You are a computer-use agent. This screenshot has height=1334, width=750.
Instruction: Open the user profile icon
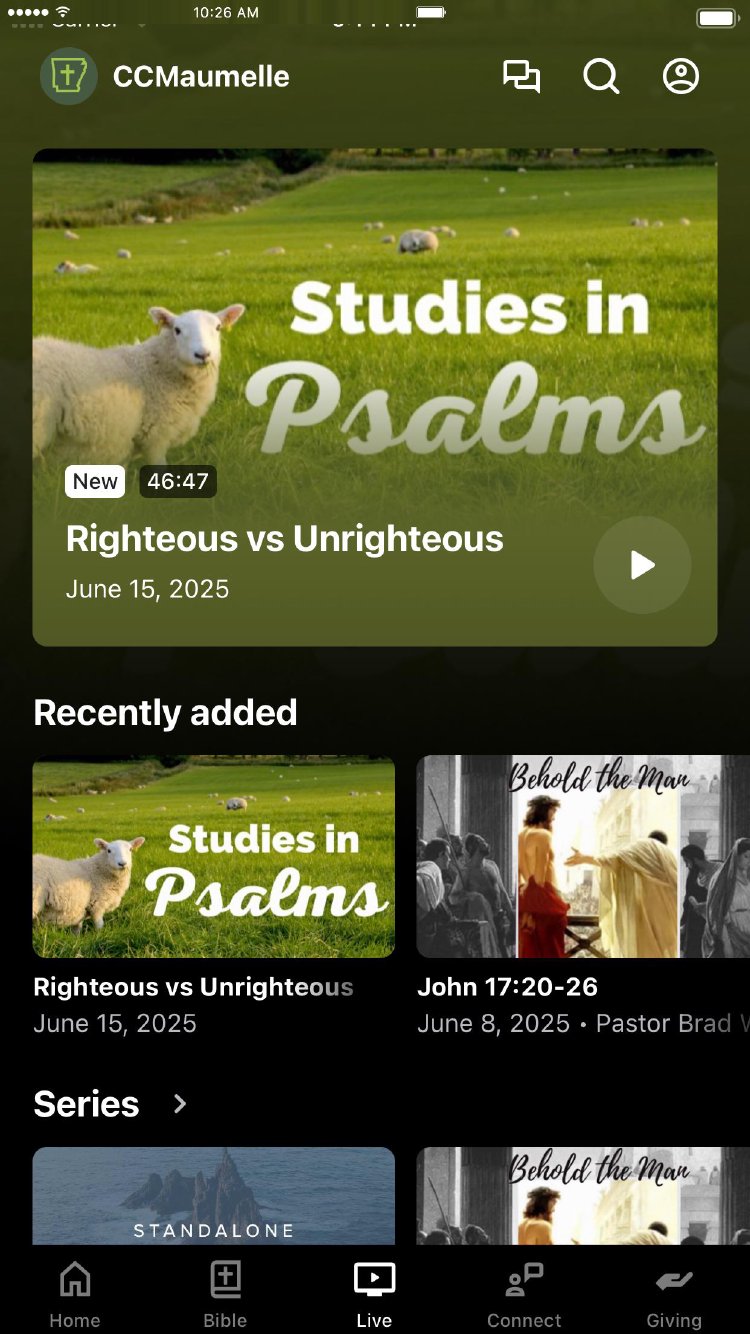pyautogui.click(x=681, y=77)
